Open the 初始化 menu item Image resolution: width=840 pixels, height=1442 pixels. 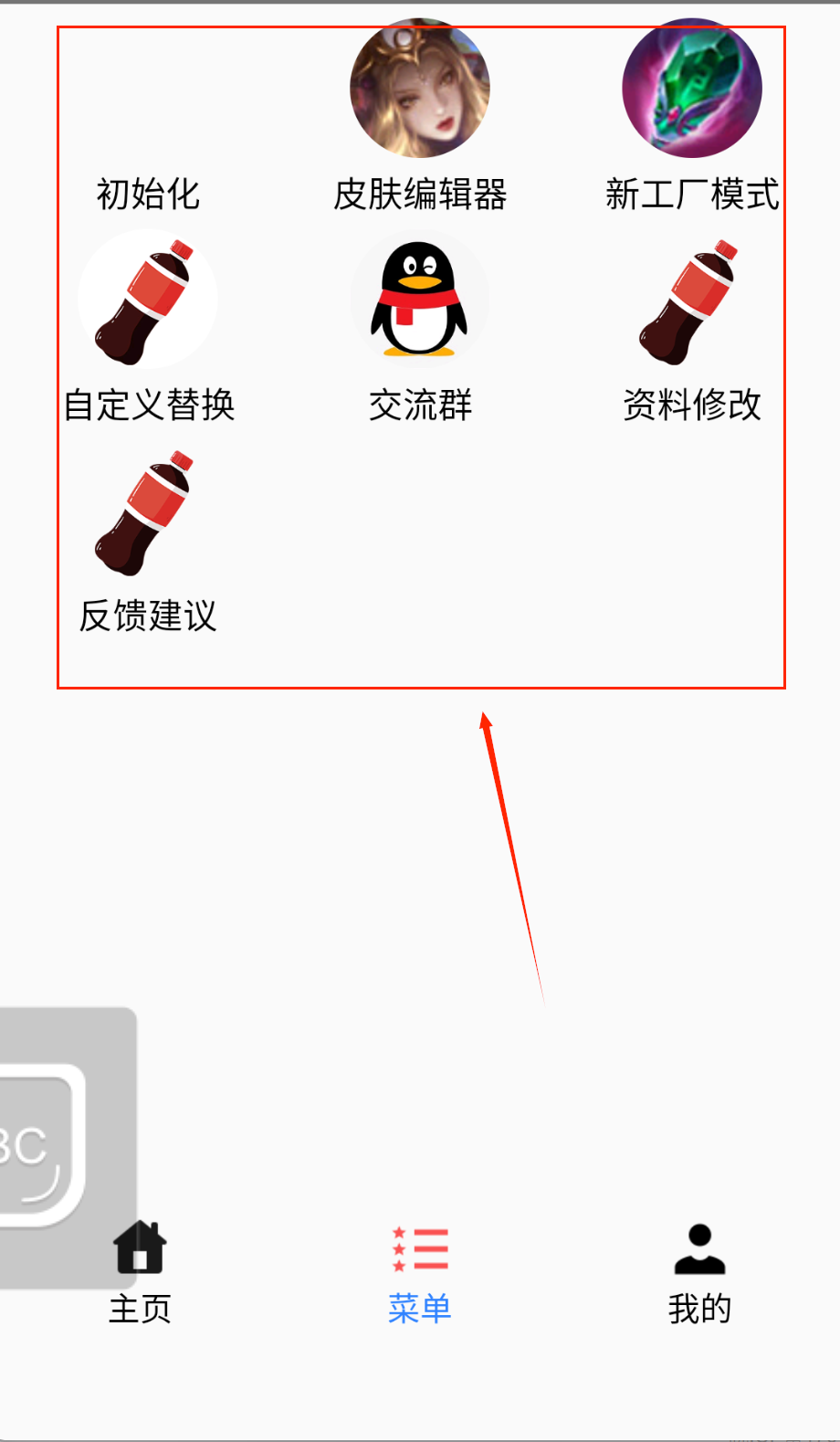148,193
